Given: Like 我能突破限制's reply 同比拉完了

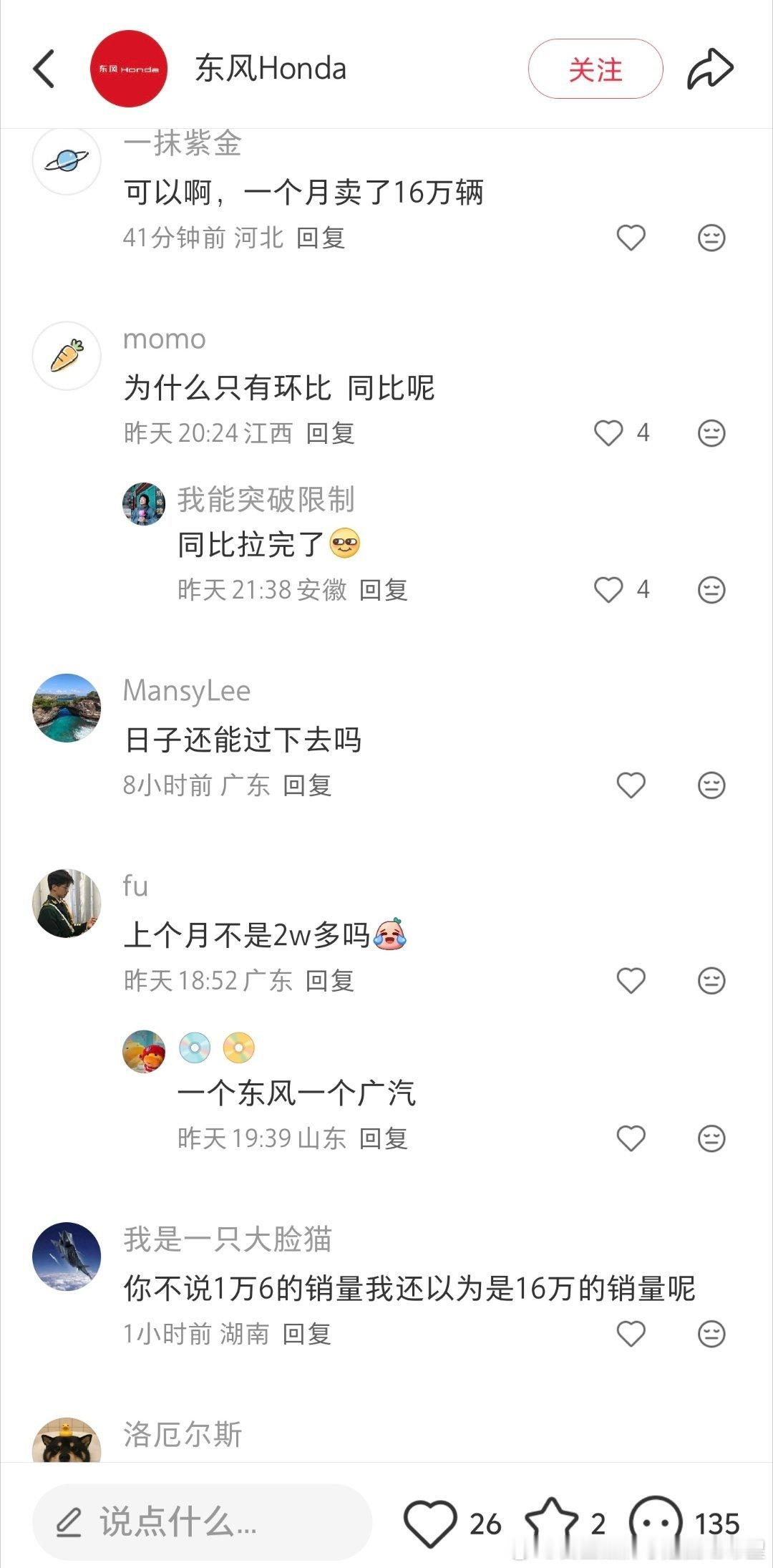Looking at the screenshot, I should tap(609, 590).
